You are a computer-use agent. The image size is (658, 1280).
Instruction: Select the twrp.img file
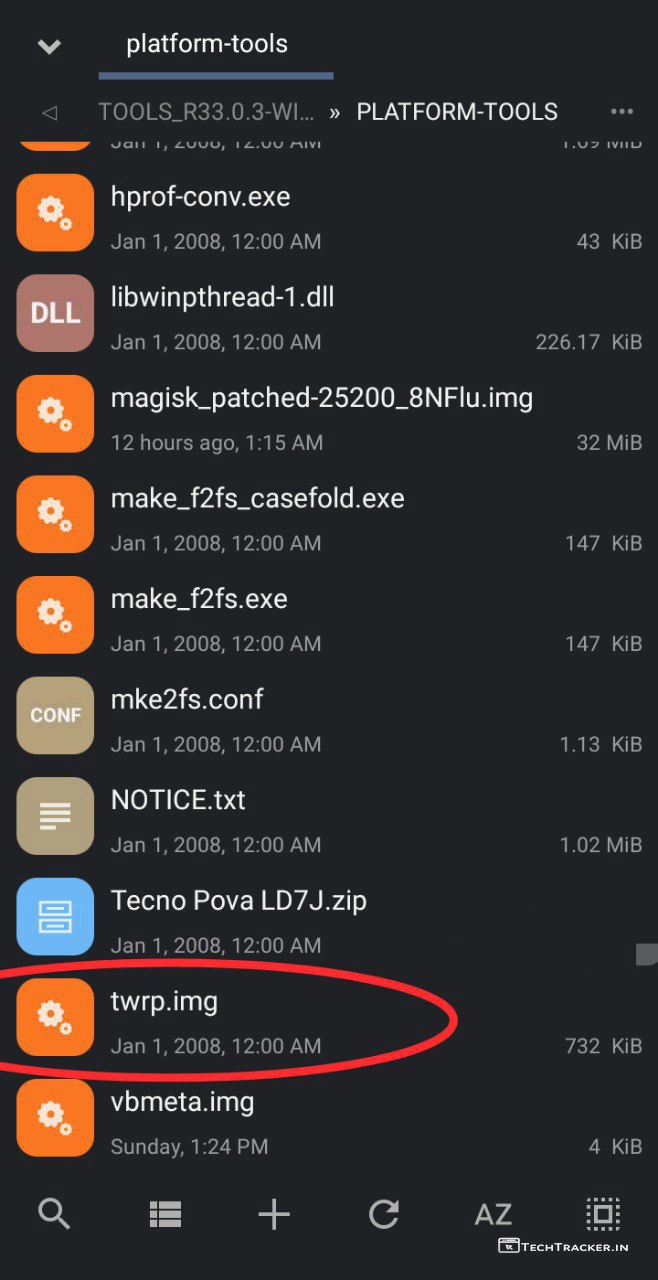(x=164, y=1001)
